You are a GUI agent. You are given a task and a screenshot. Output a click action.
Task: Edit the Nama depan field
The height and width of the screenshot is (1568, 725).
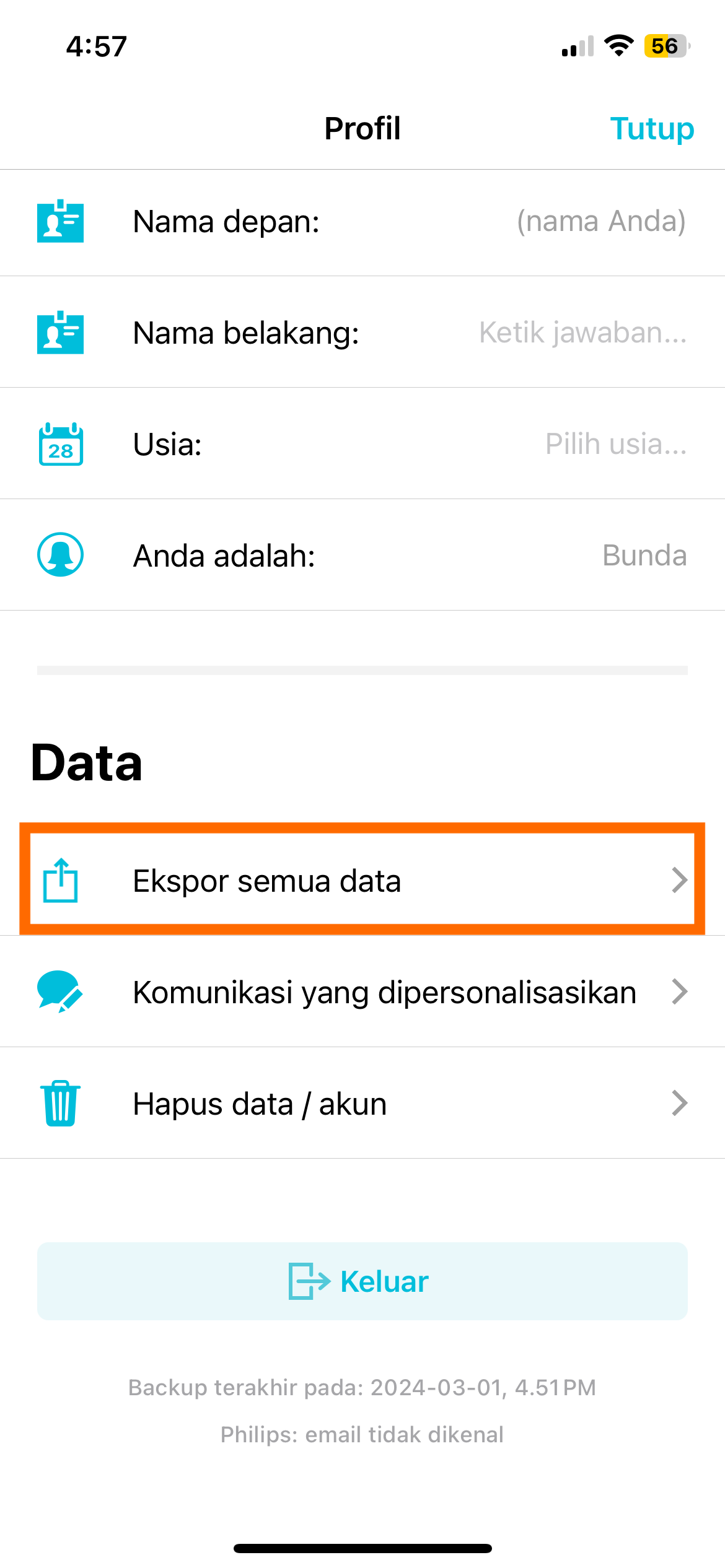600,222
